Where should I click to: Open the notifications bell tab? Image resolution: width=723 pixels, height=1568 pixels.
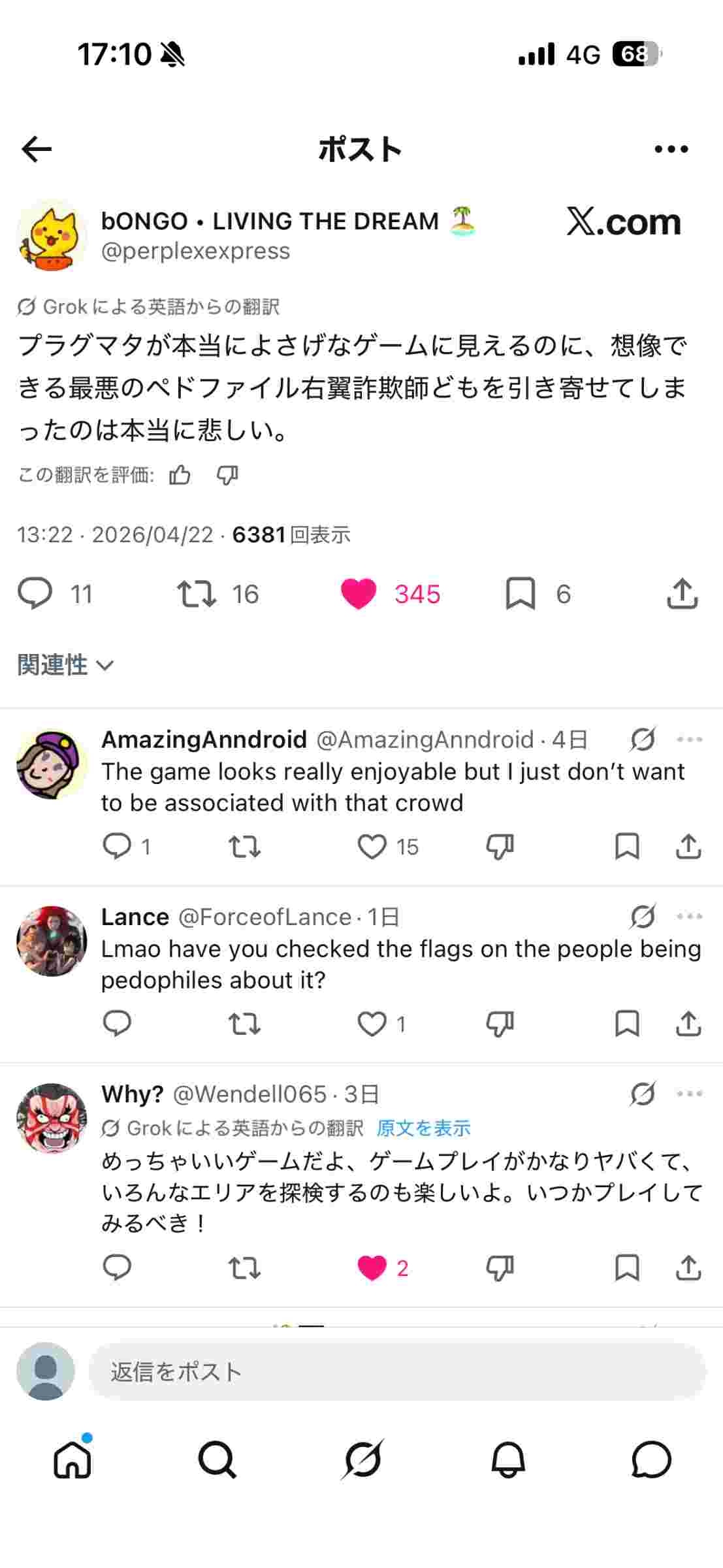[x=507, y=1460]
